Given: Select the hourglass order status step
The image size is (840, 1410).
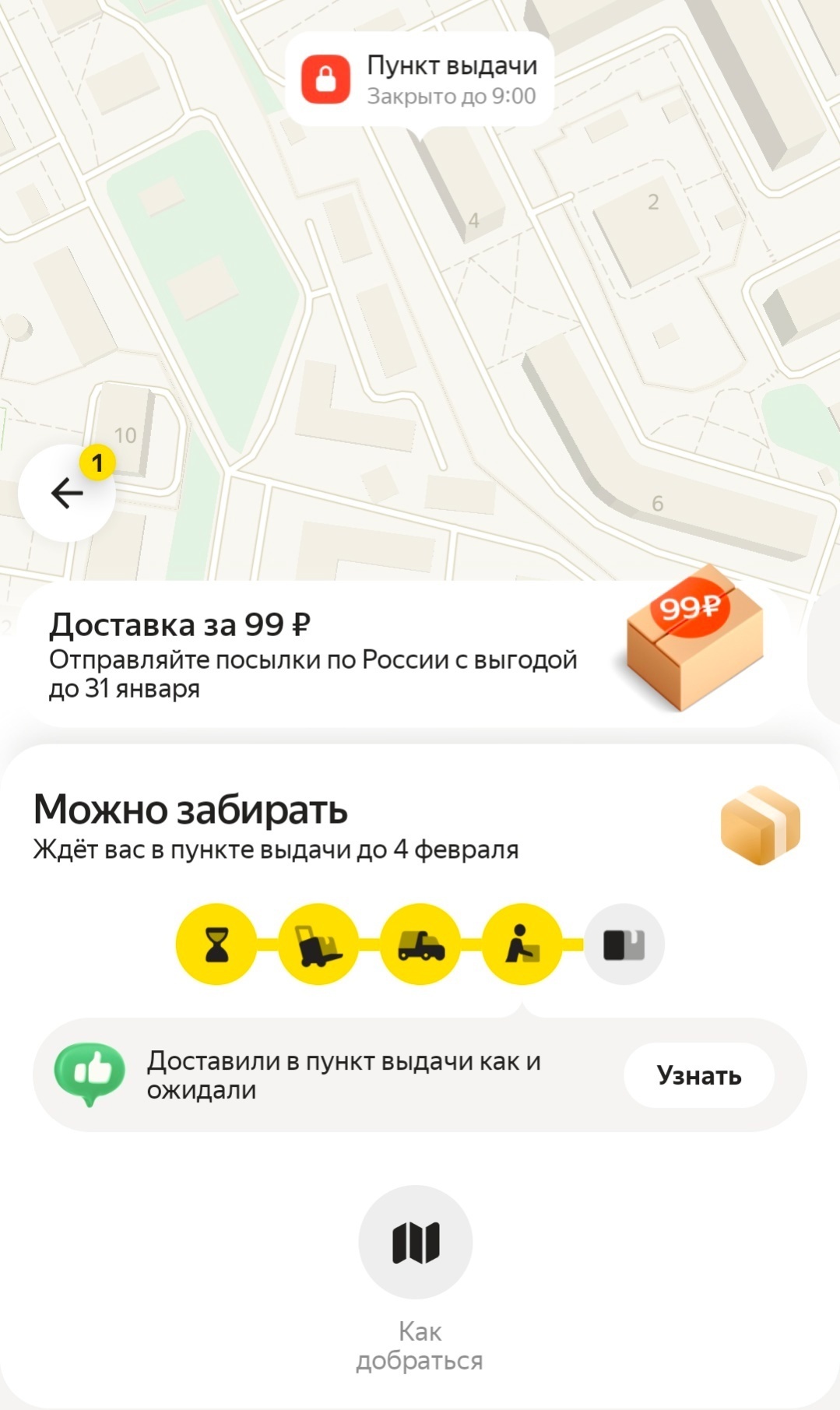Looking at the screenshot, I should click(216, 944).
